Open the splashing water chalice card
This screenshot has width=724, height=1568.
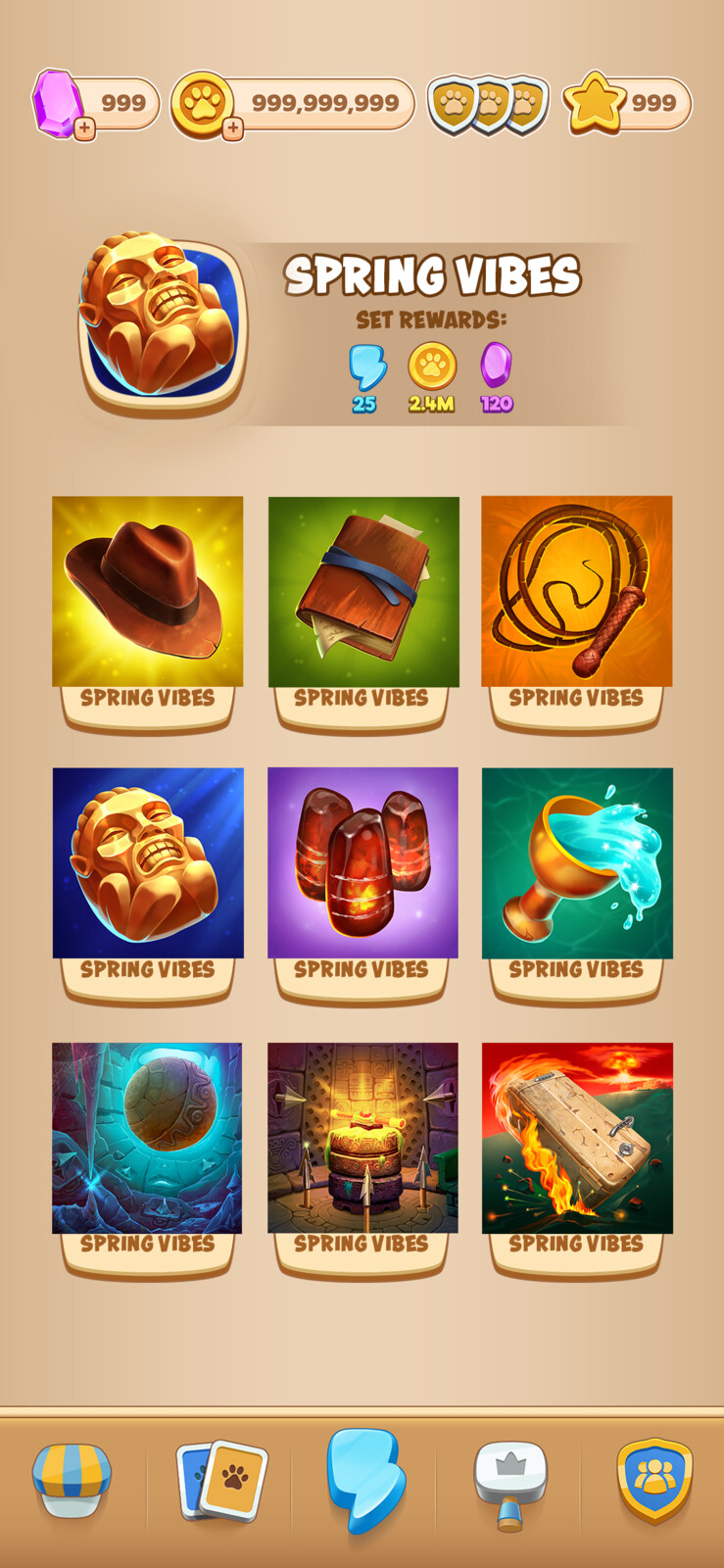[x=576, y=863]
